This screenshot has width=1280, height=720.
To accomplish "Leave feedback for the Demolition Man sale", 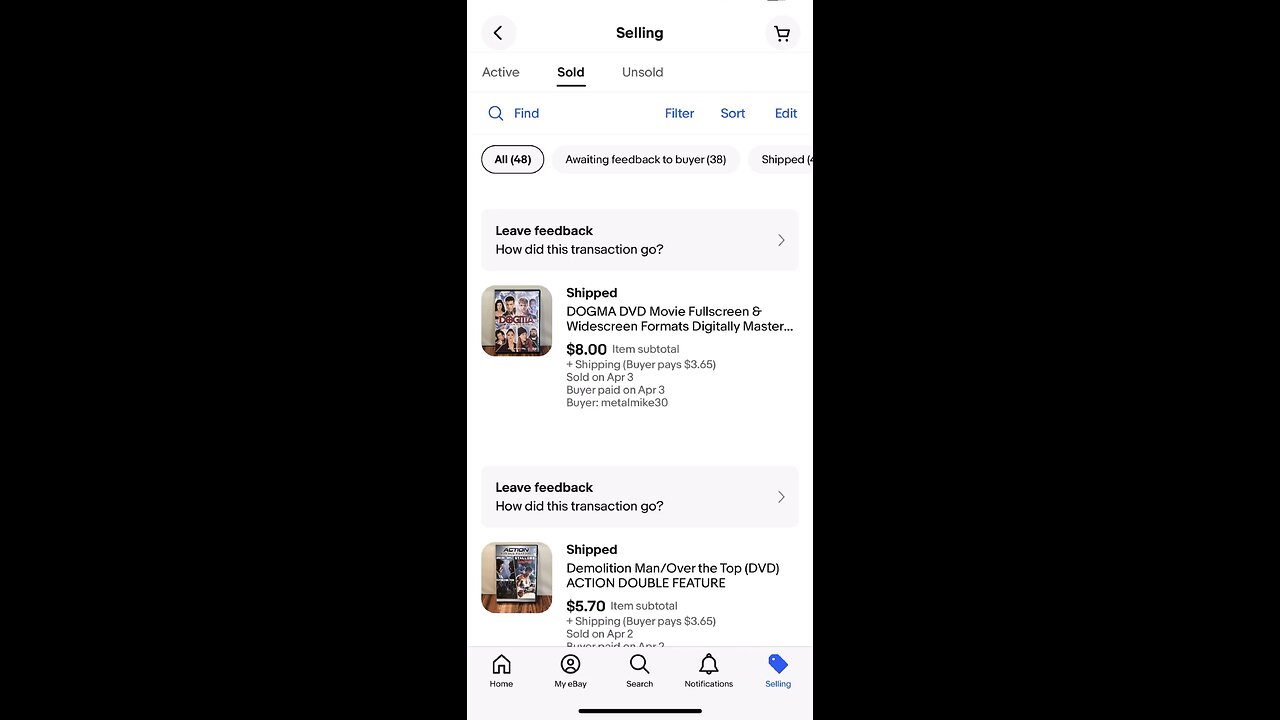I will (x=639, y=497).
